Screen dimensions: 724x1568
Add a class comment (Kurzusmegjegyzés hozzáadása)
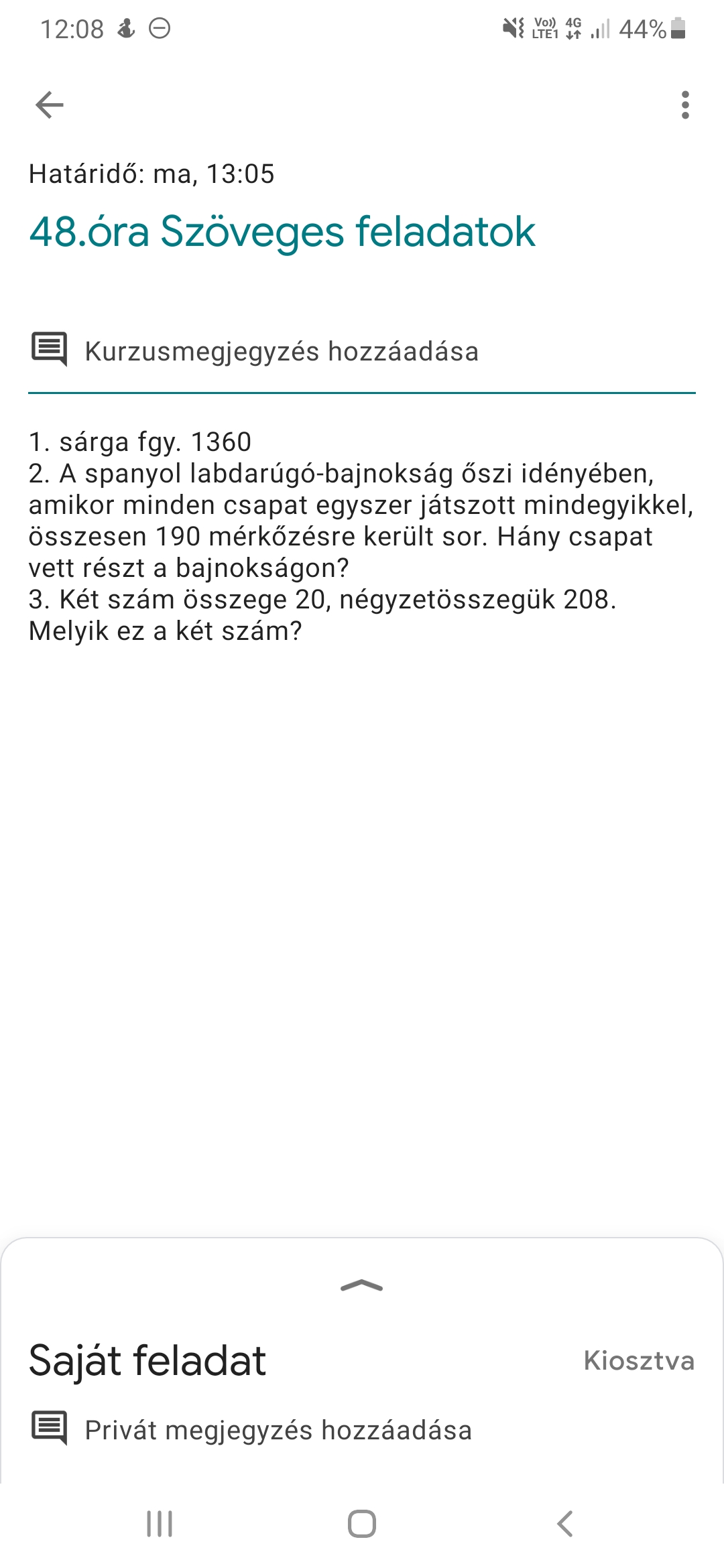pyautogui.click(x=282, y=351)
